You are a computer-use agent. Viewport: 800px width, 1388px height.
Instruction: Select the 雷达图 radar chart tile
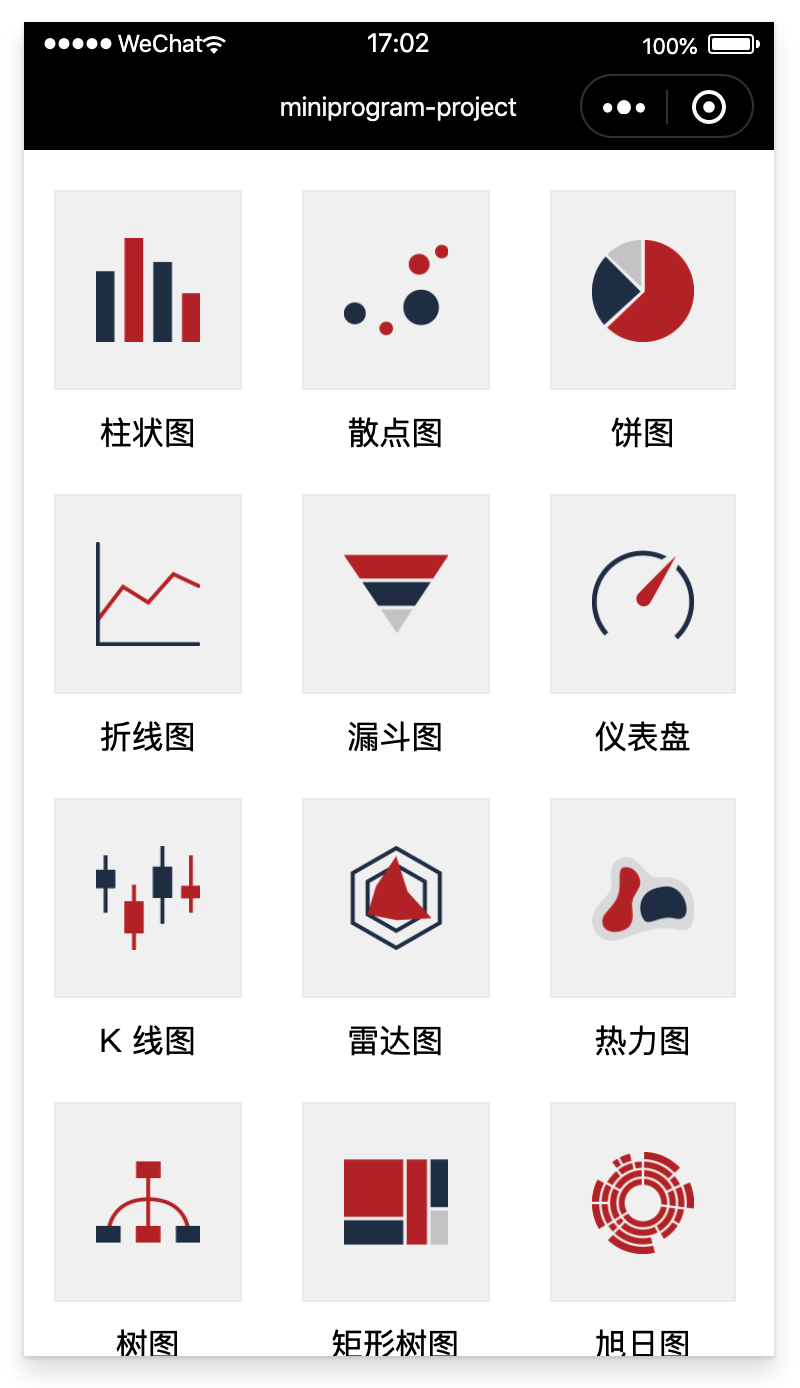click(396, 898)
